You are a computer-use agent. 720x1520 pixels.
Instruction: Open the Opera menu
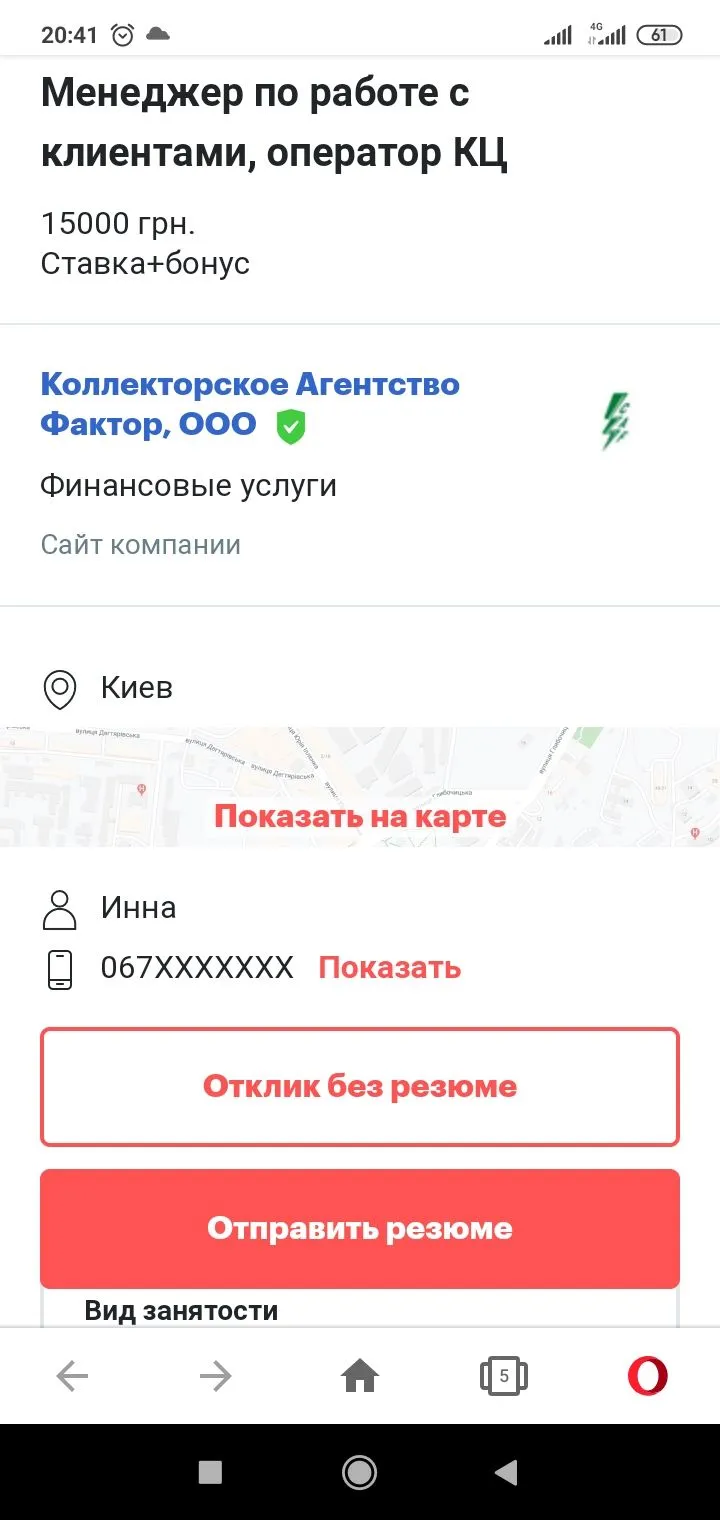[647, 1377]
